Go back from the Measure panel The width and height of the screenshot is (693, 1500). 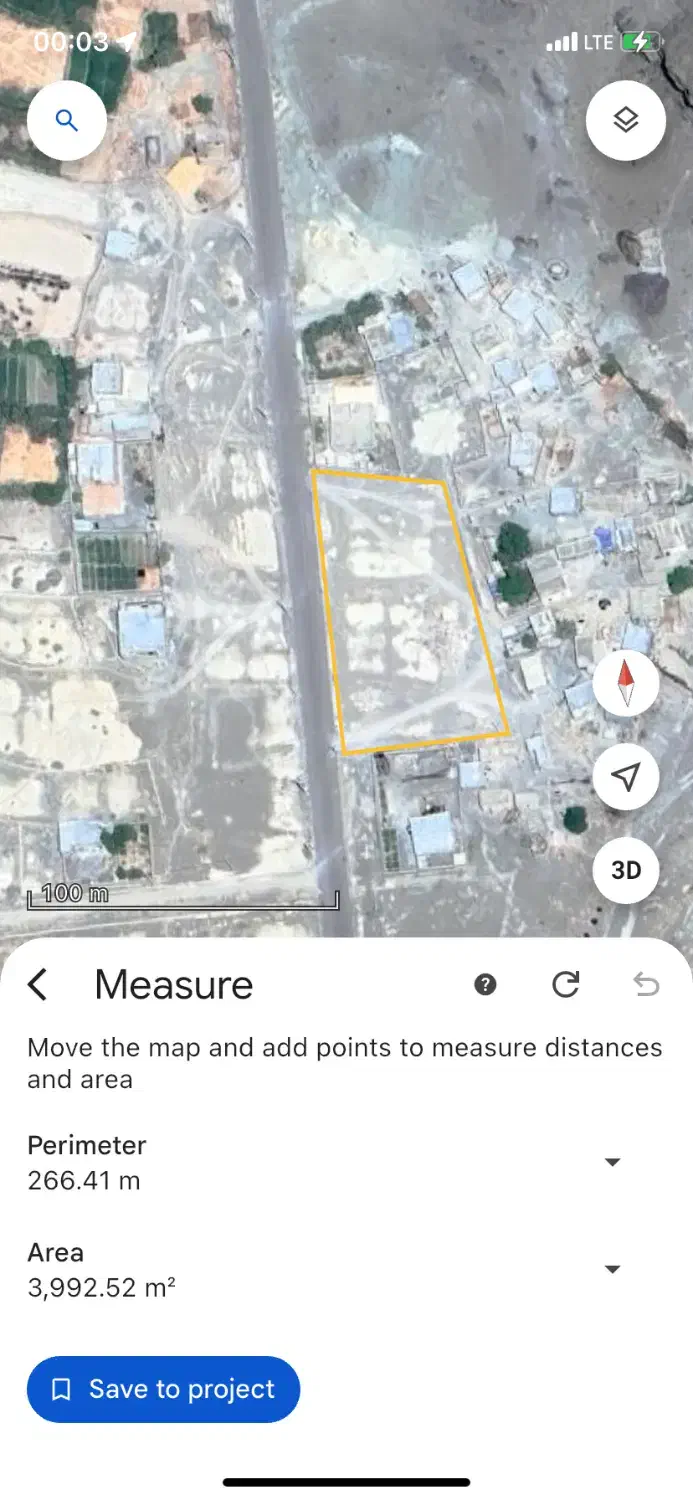click(38, 985)
